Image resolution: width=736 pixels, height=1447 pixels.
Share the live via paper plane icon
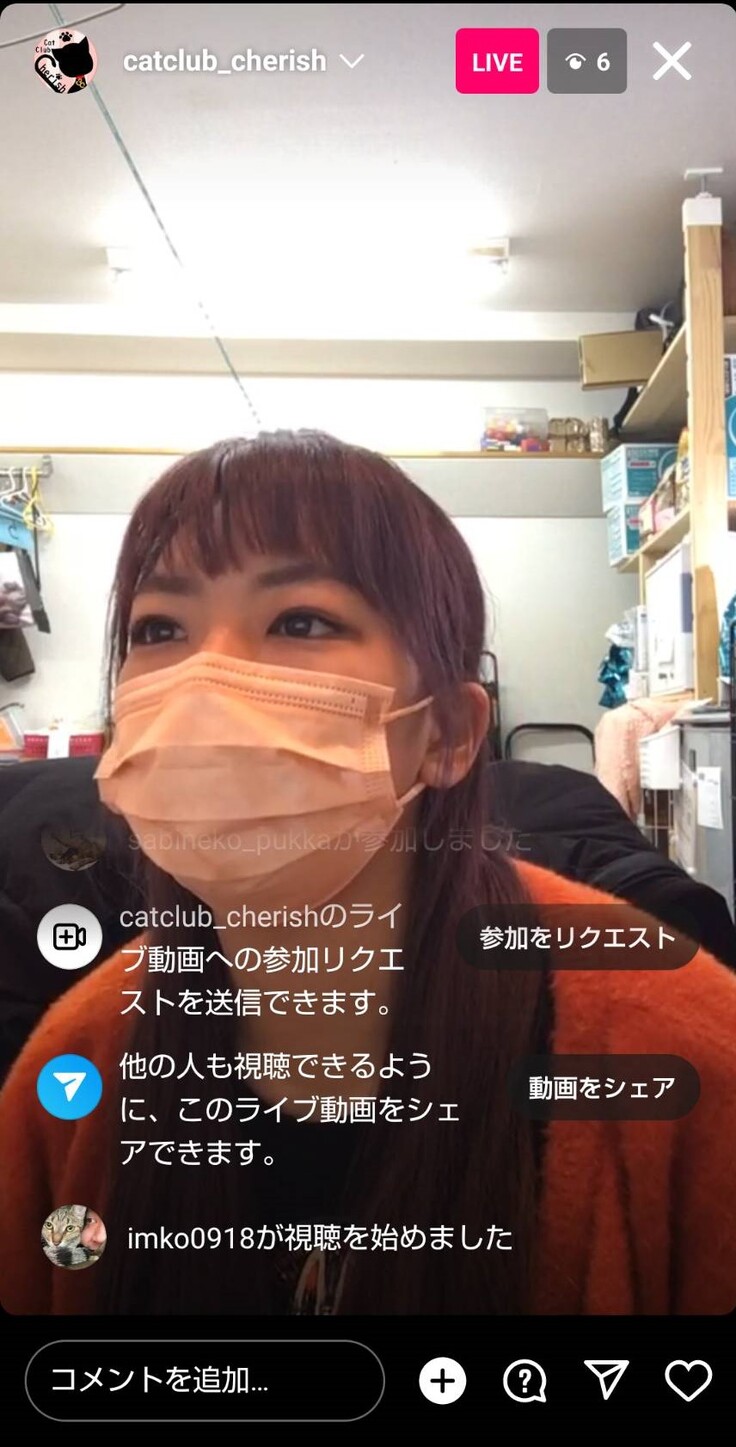point(606,1380)
